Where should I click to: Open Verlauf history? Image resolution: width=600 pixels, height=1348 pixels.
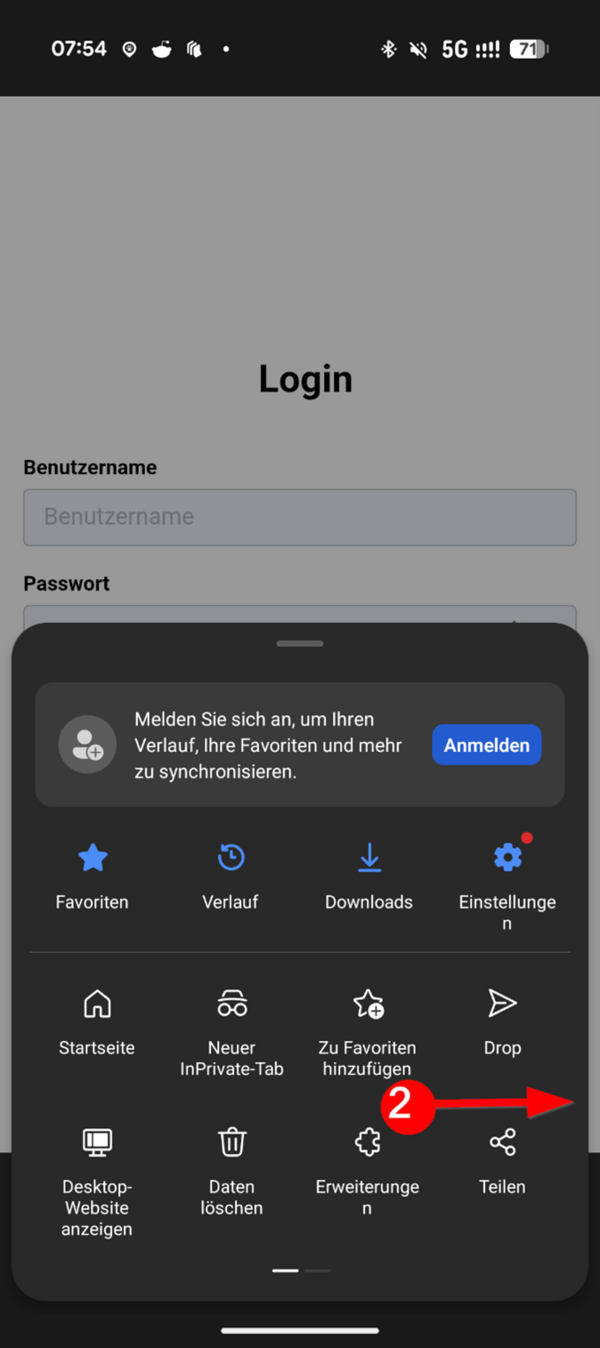click(x=230, y=875)
